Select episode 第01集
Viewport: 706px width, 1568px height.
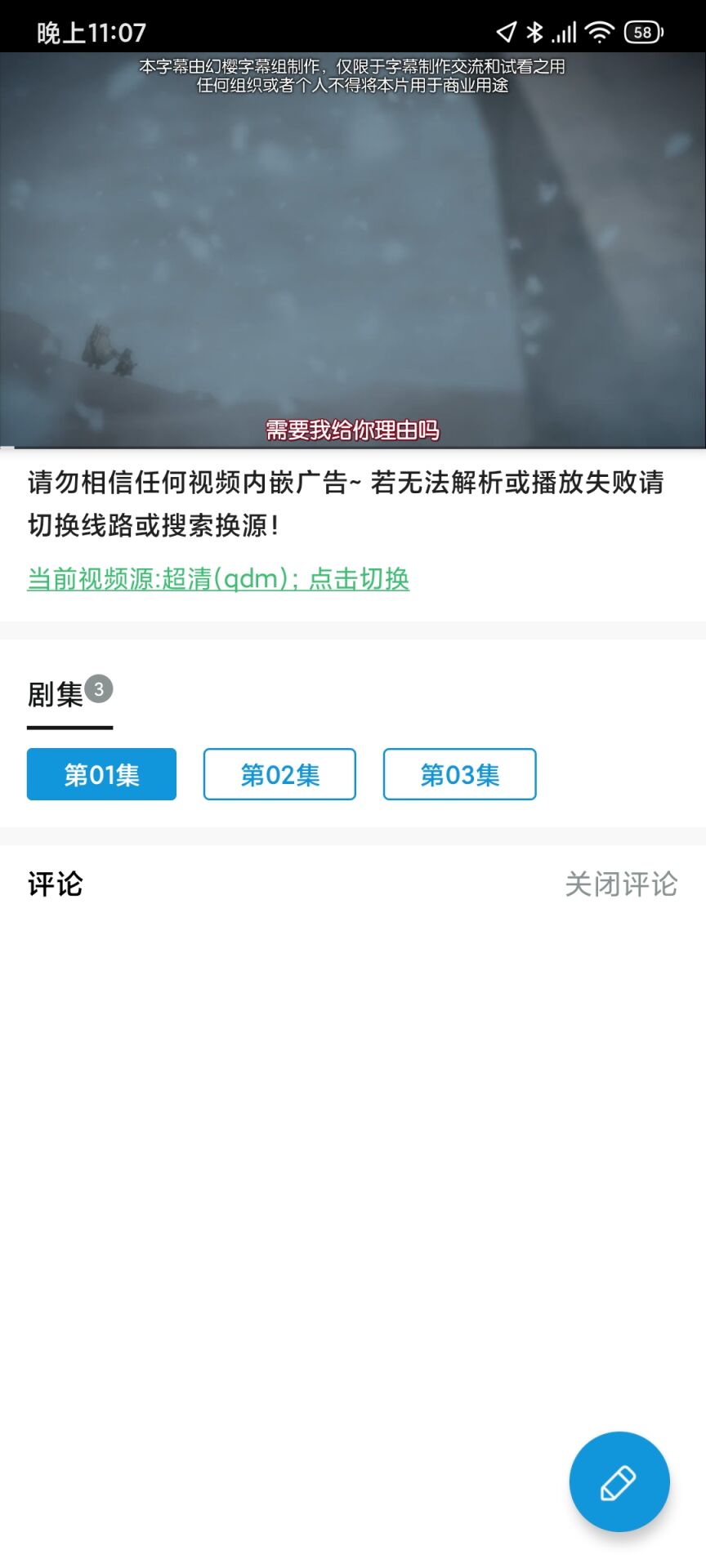tap(101, 774)
